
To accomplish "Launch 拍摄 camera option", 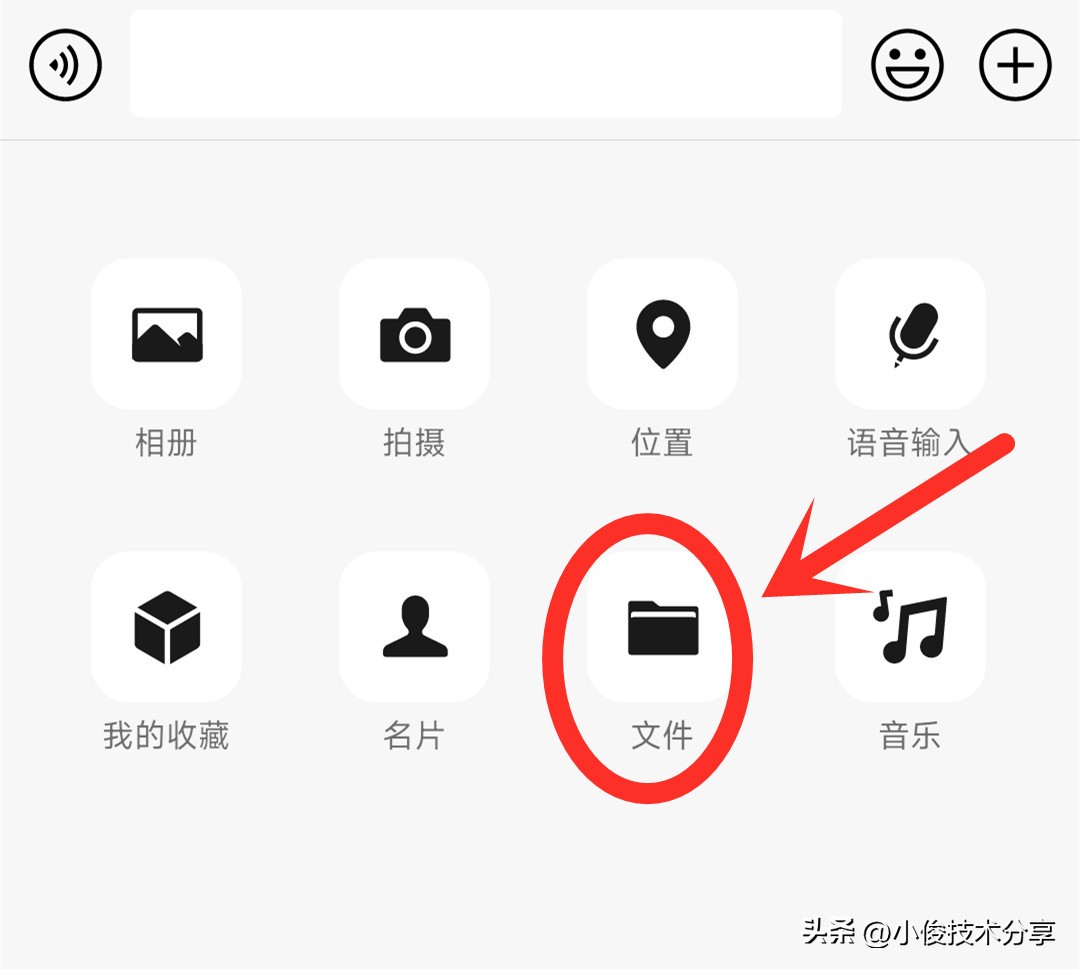I will point(414,335).
